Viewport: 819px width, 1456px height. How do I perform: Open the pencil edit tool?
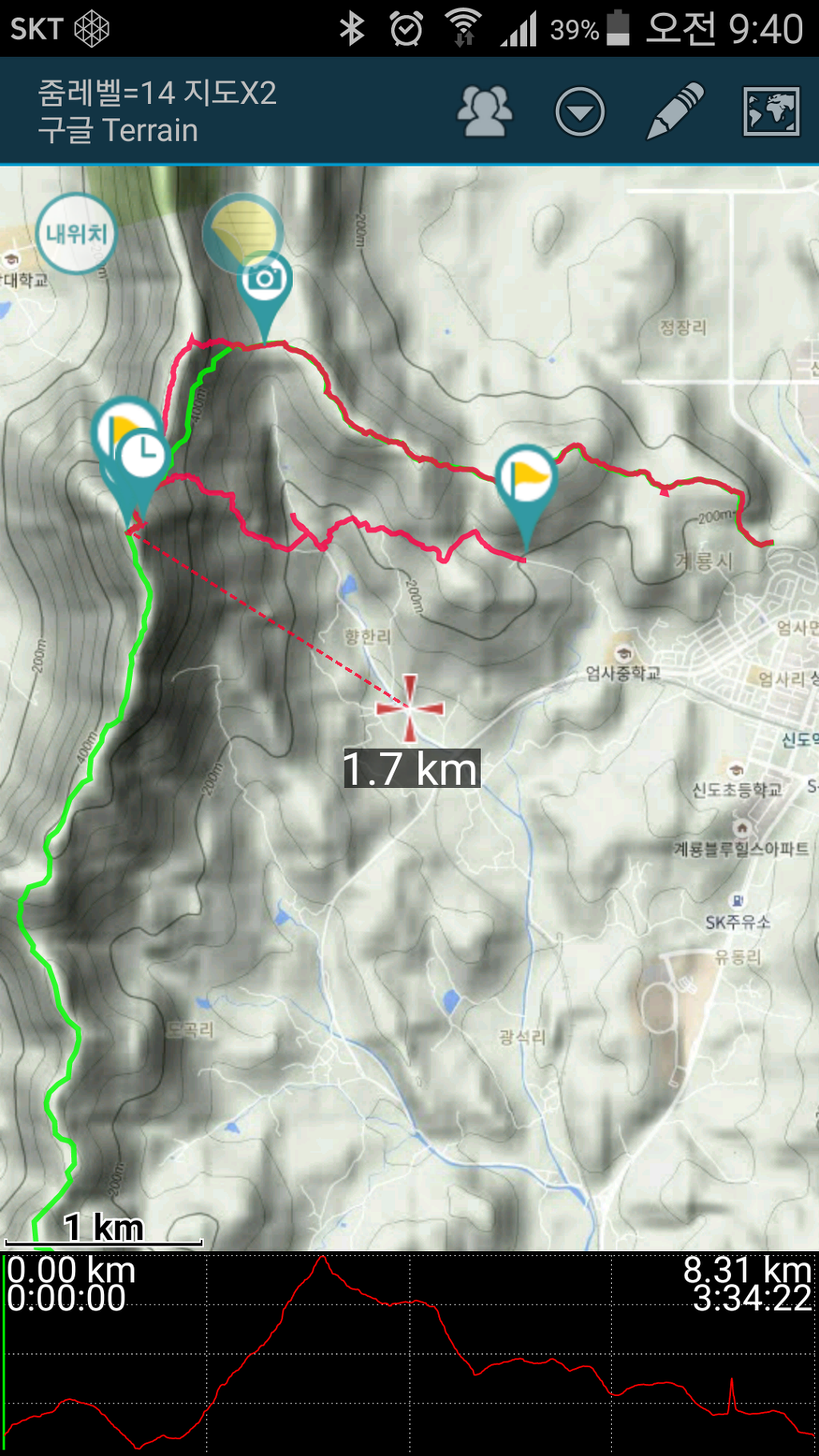click(x=675, y=111)
